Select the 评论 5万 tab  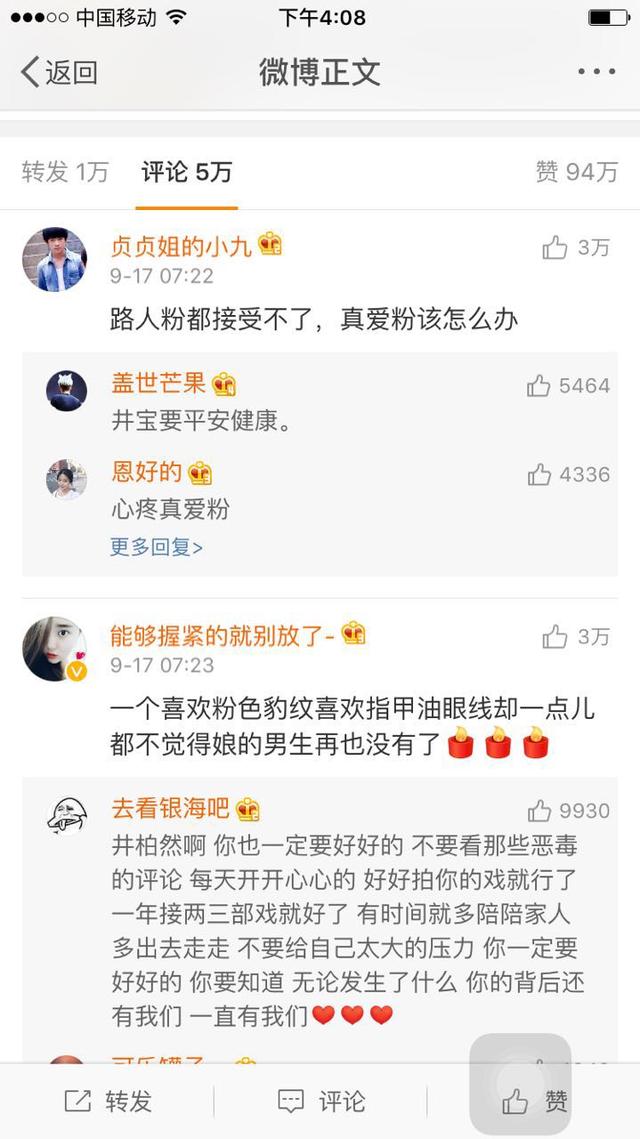[187, 171]
